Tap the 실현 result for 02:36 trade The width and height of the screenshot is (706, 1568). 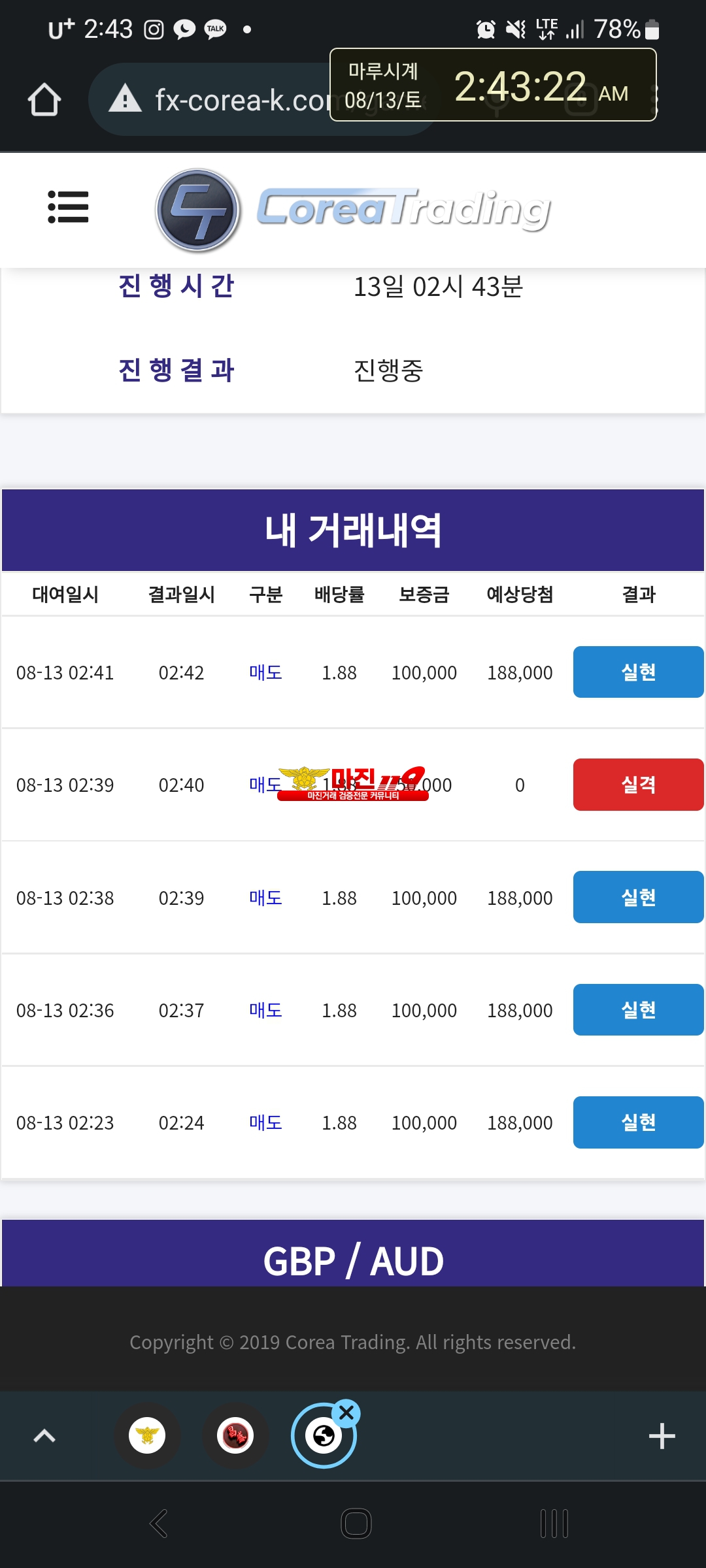point(638,1009)
